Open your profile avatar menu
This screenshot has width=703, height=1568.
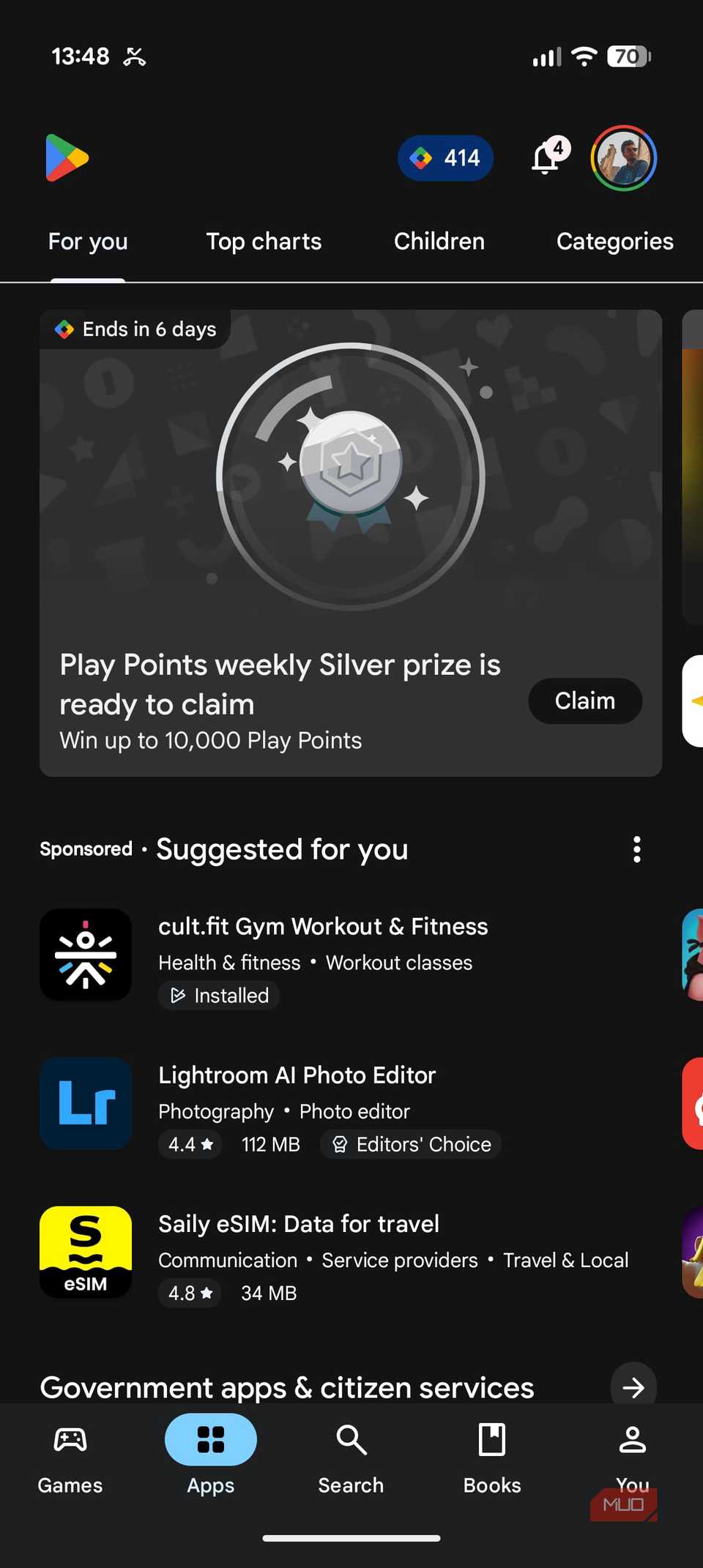tap(623, 158)
